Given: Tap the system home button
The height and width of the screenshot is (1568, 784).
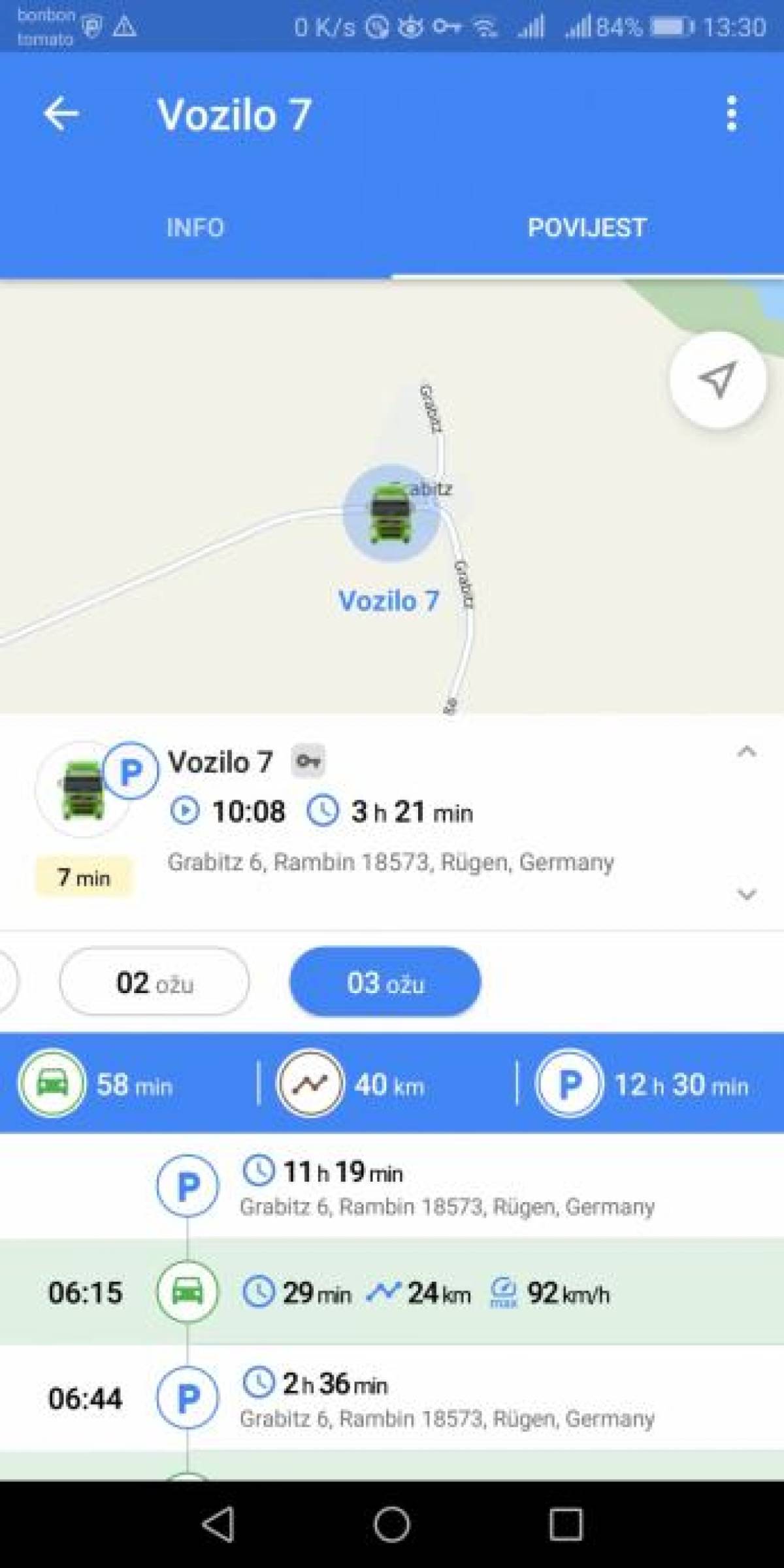Looking at the screenshot, I should [392, 1524].
